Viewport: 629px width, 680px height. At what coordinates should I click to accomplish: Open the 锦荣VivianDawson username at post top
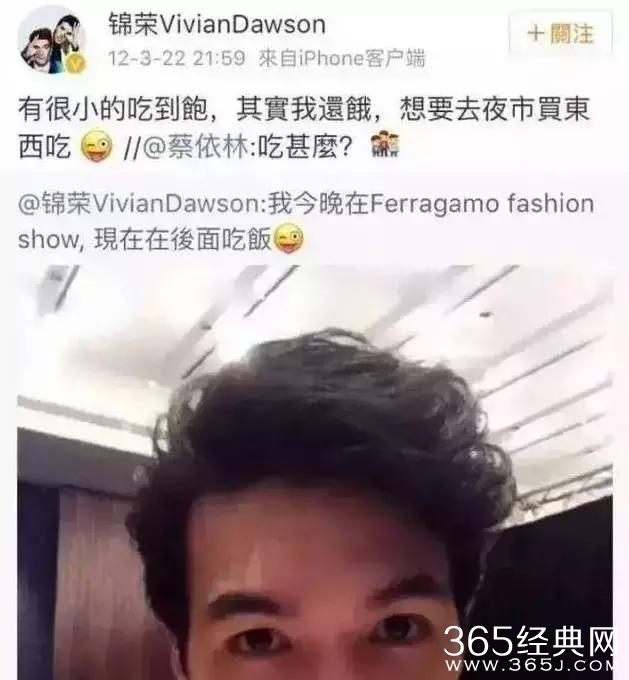pyautogui.click(x=218, y=24)
